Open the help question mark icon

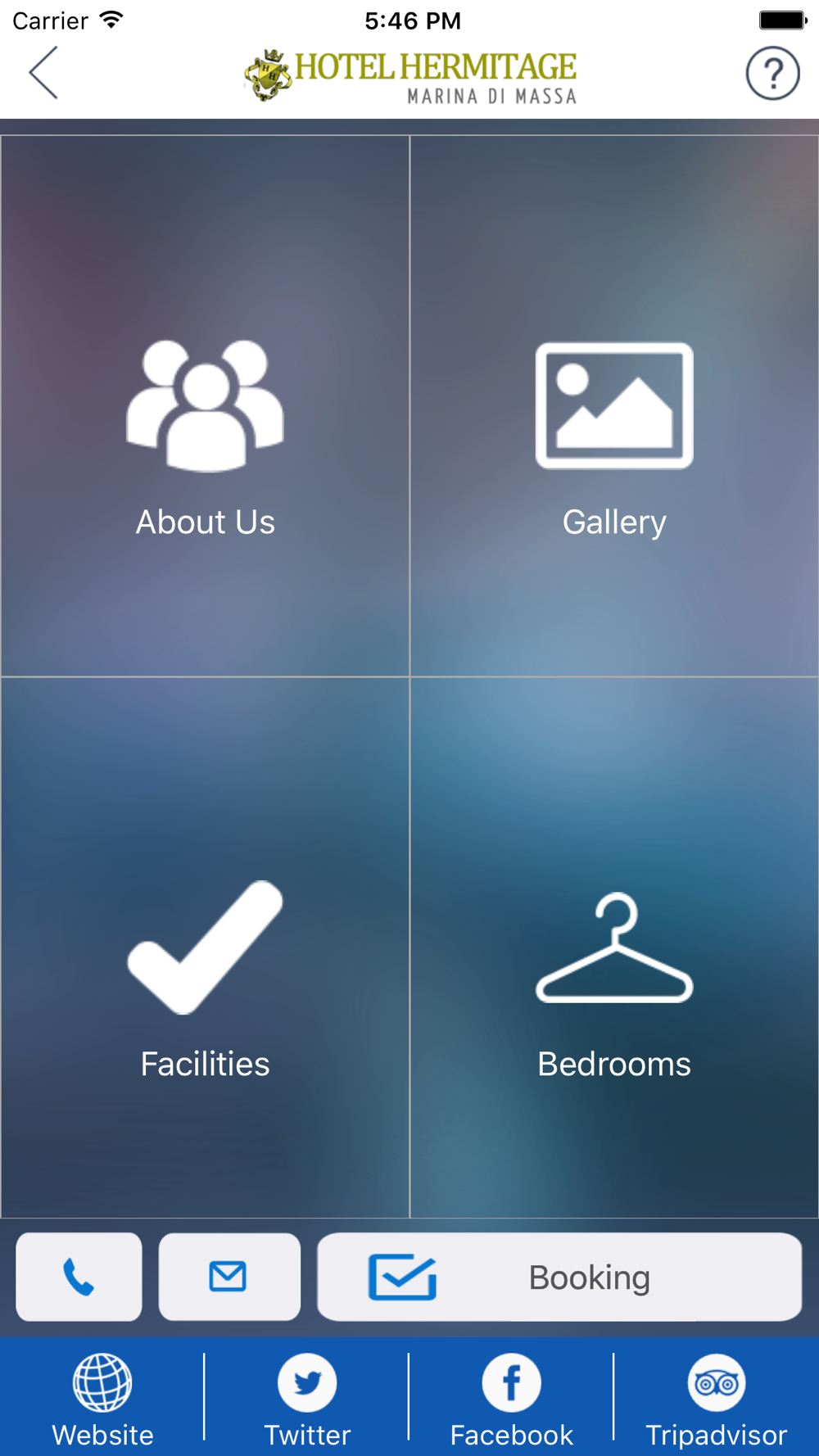click(x=772, y=74)
